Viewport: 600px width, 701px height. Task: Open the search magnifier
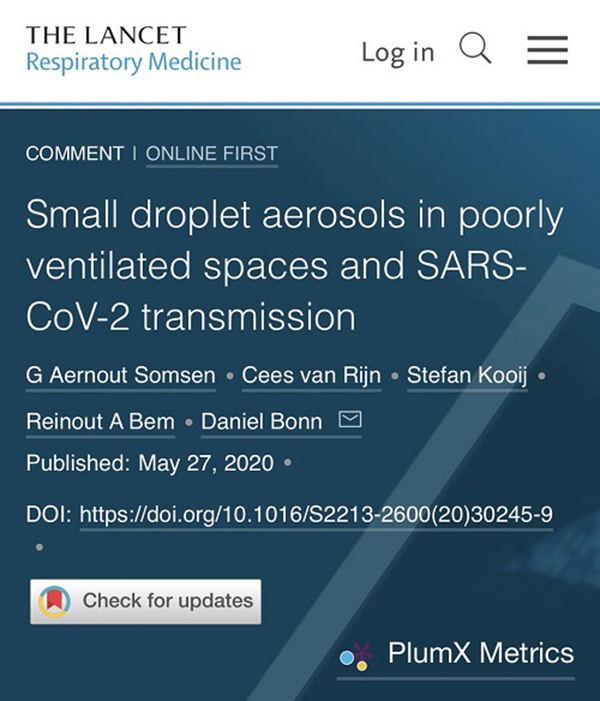tap(475, 49)
